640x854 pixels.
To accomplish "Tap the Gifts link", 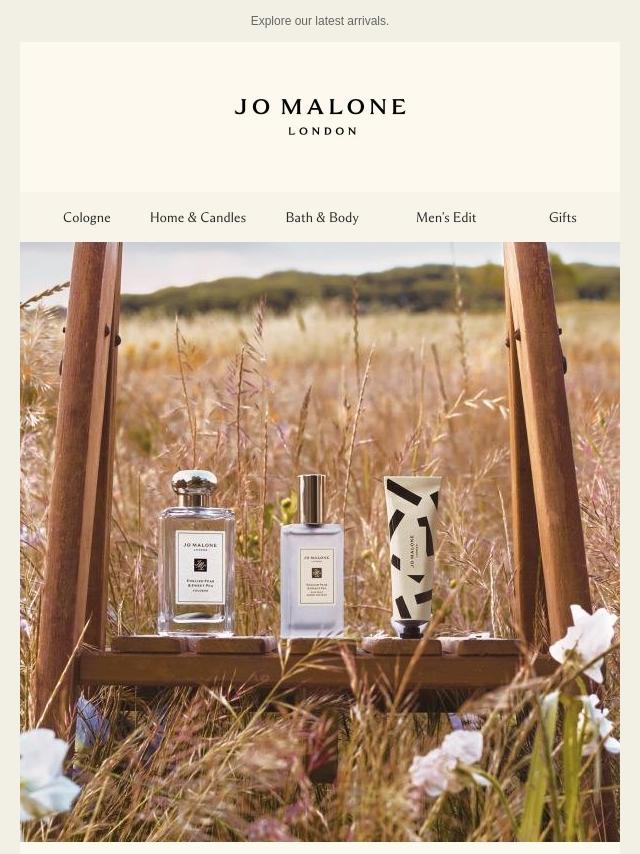I will tap(562, 217).
